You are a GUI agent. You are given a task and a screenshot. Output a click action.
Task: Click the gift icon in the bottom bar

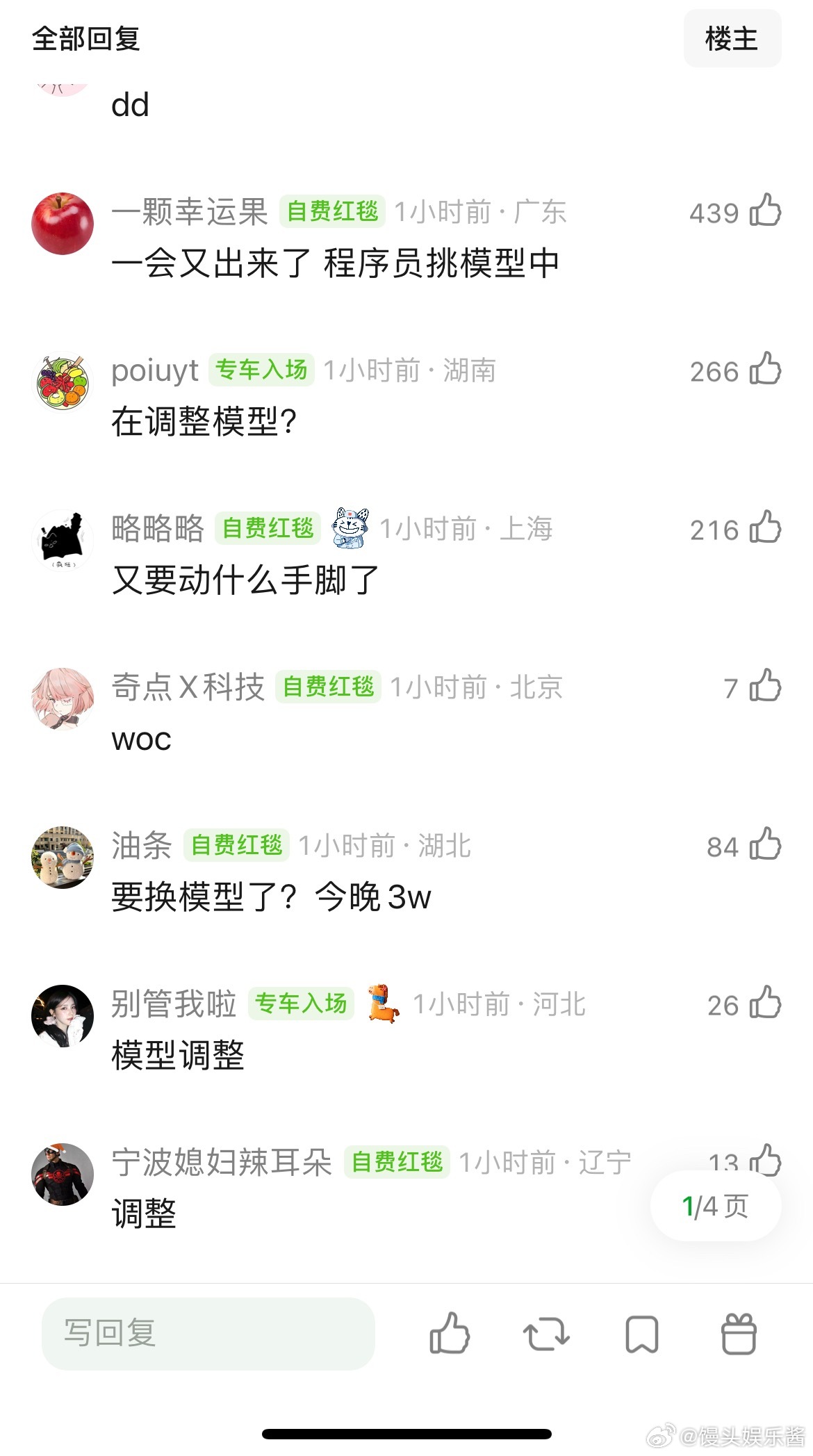click(x=739, y=1333)
